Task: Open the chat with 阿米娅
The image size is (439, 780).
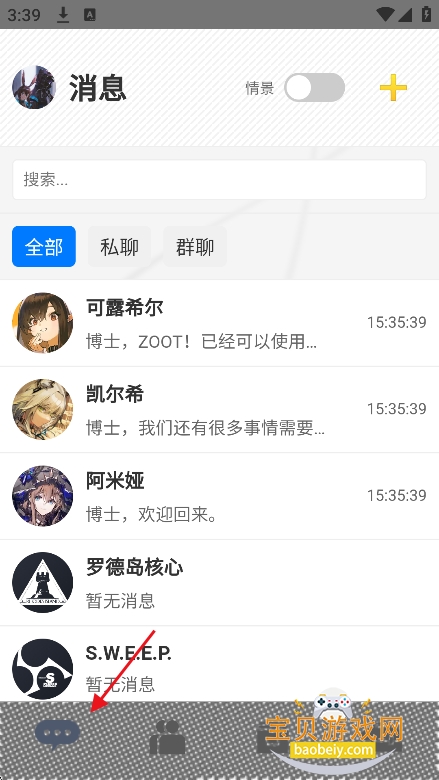Action: click(219, 496)
